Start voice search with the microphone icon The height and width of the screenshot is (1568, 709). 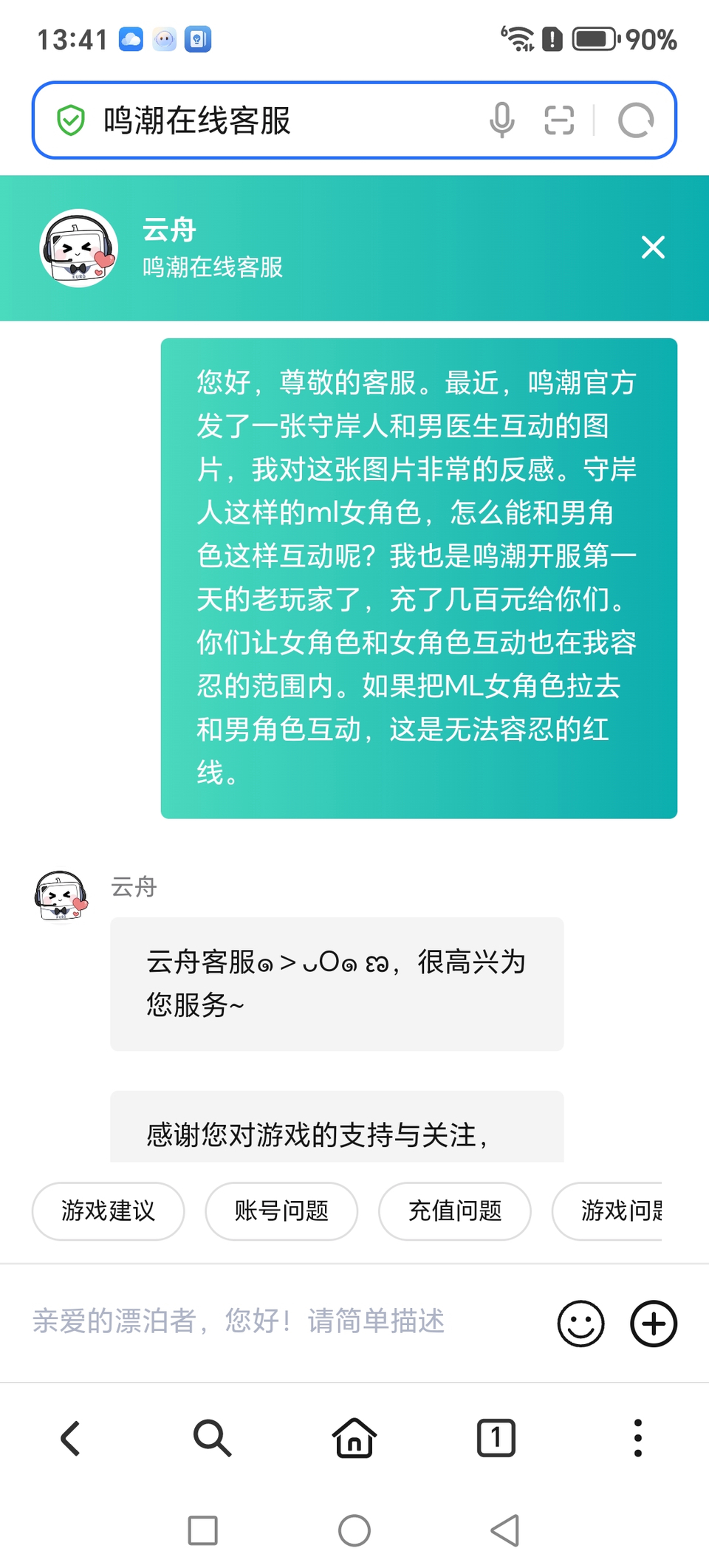coord(501,120)
